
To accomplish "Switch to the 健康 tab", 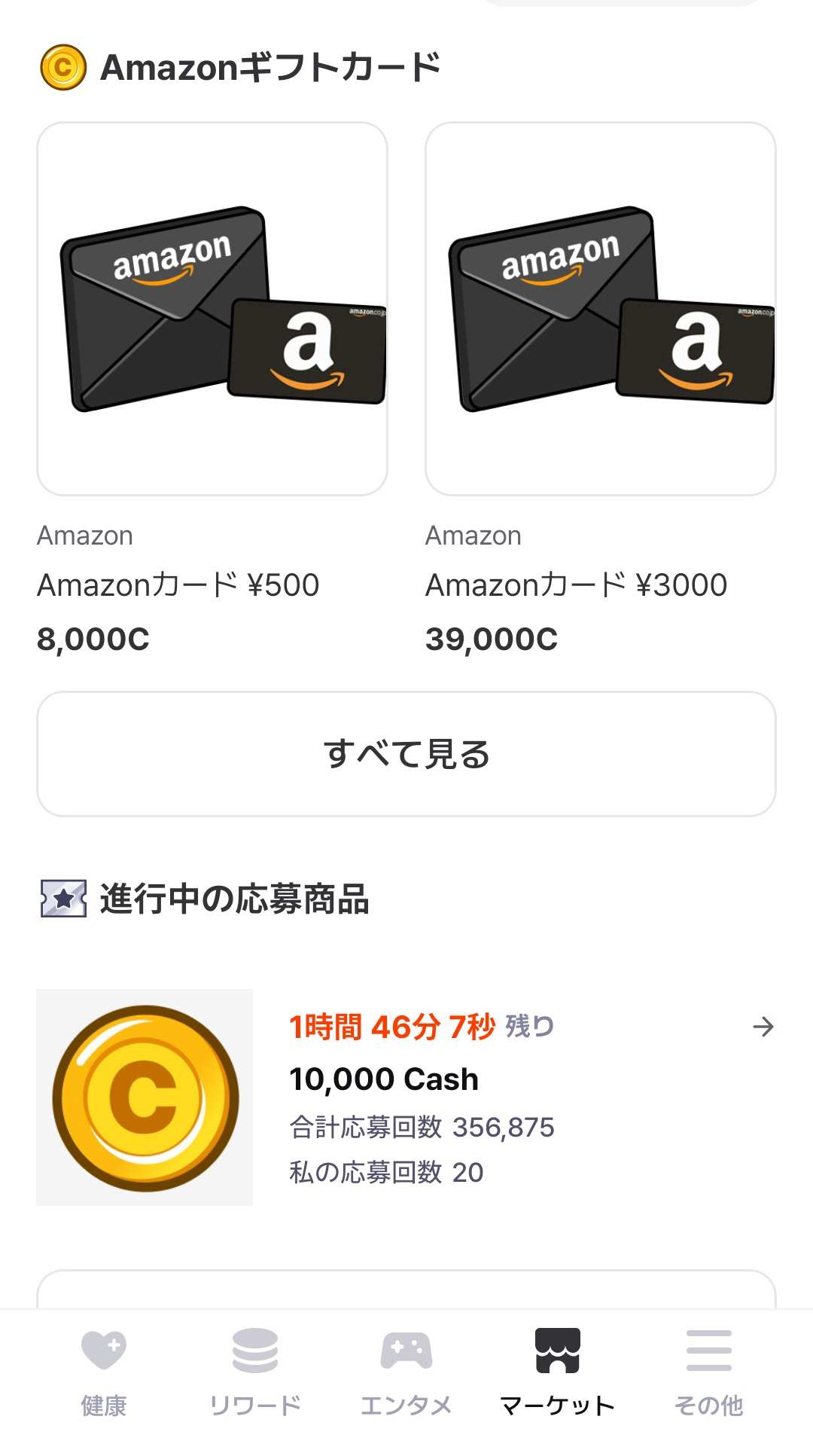I will [x=104, y=1372].
